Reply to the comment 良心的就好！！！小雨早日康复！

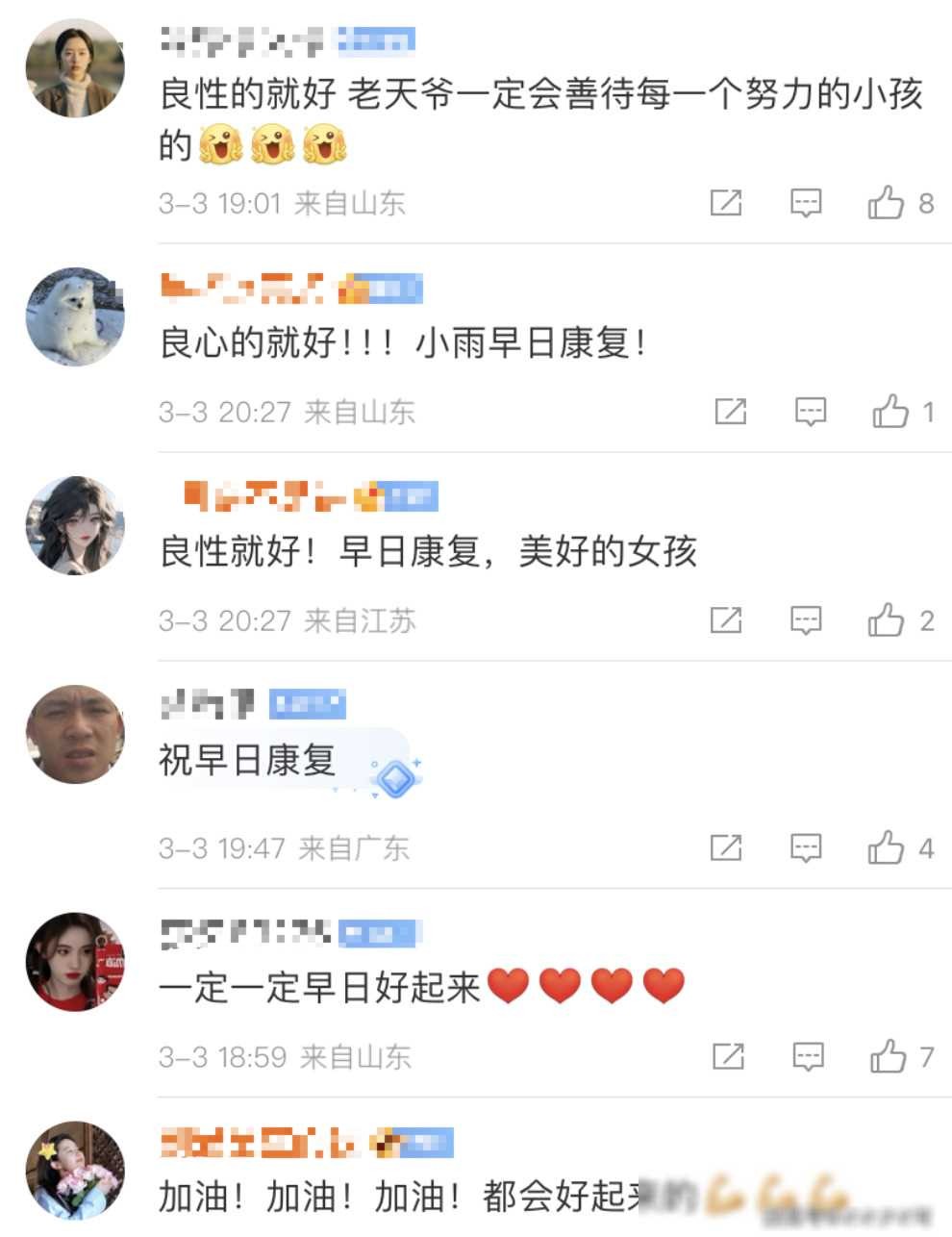(x=811, y=412)
